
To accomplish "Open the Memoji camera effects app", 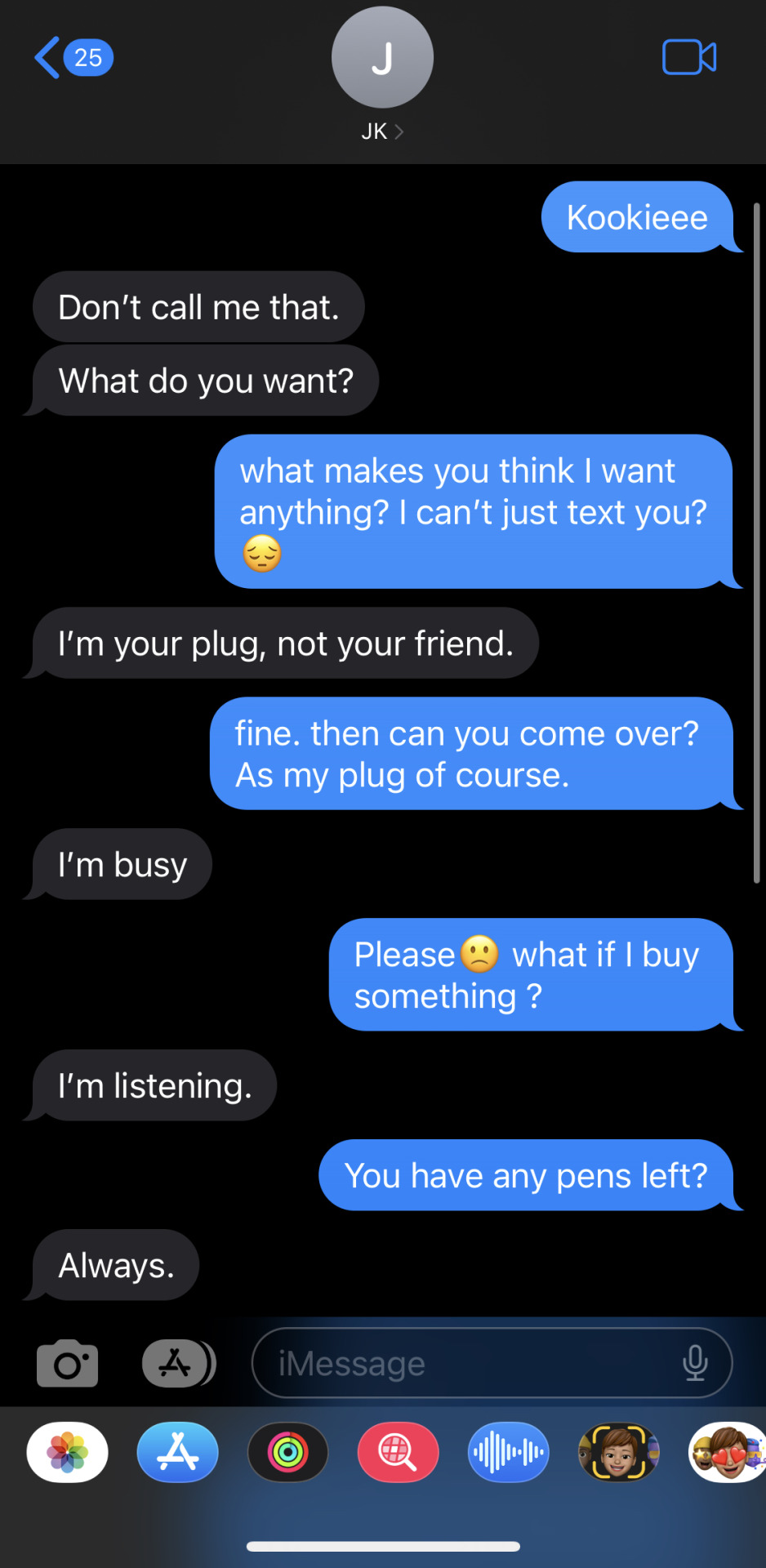I will point(618,1452).
